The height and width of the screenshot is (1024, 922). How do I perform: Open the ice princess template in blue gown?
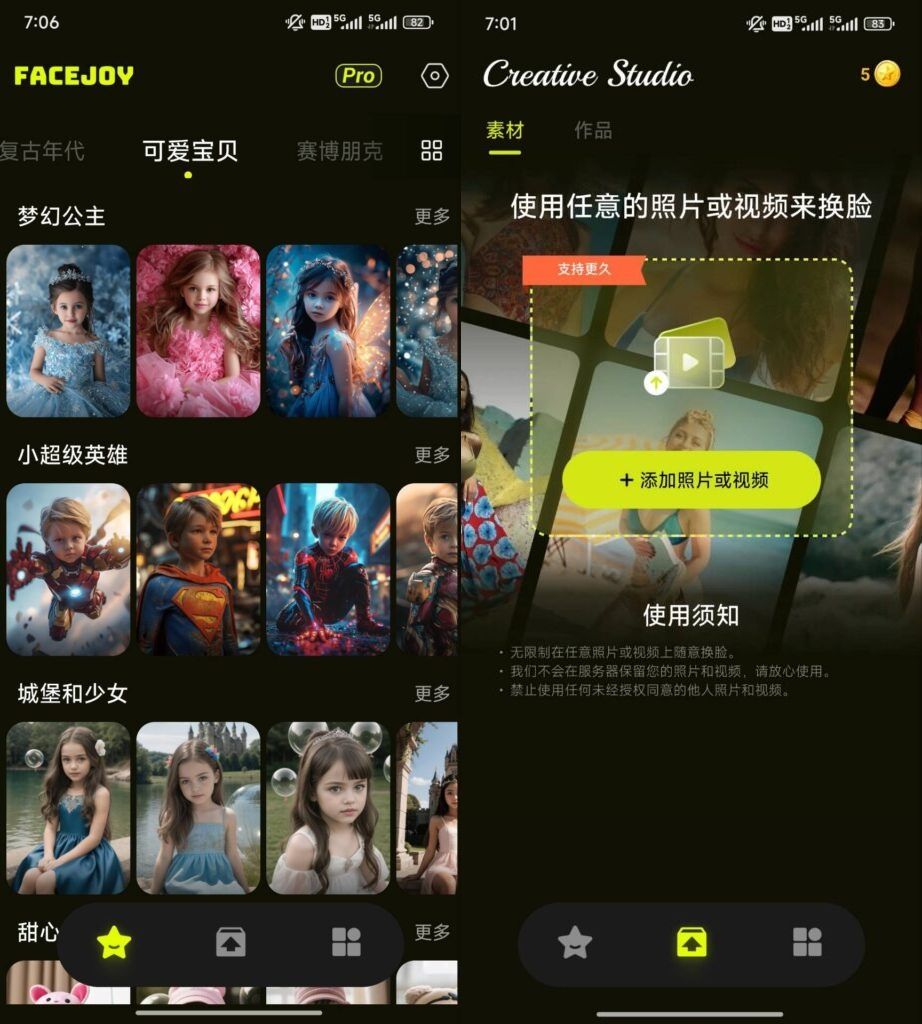[x=68, y=331]
